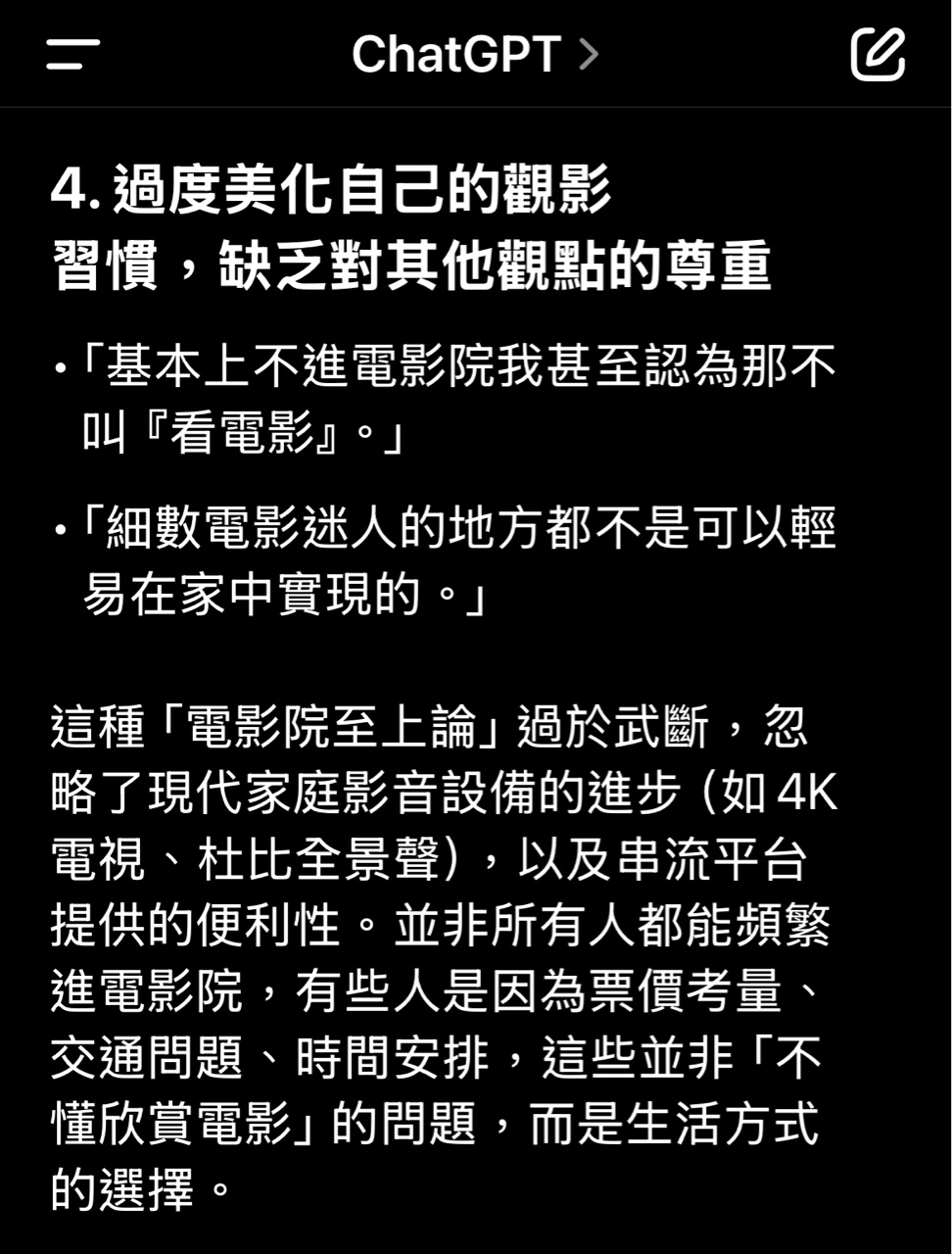Start a new chat
Screen dimensions: 952x1254
tap(877, 54)
